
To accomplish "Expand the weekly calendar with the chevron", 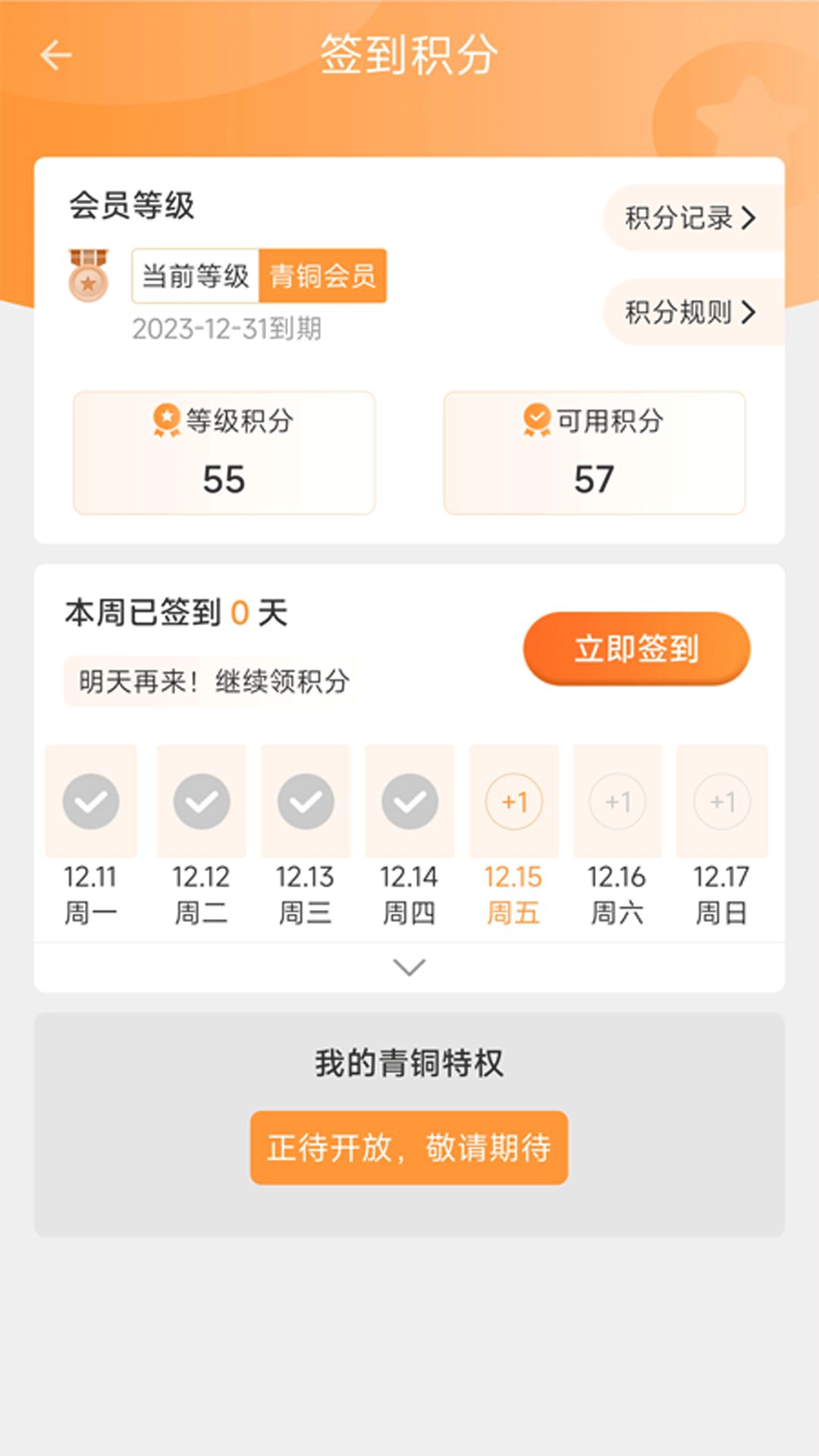I will (409, 966).
